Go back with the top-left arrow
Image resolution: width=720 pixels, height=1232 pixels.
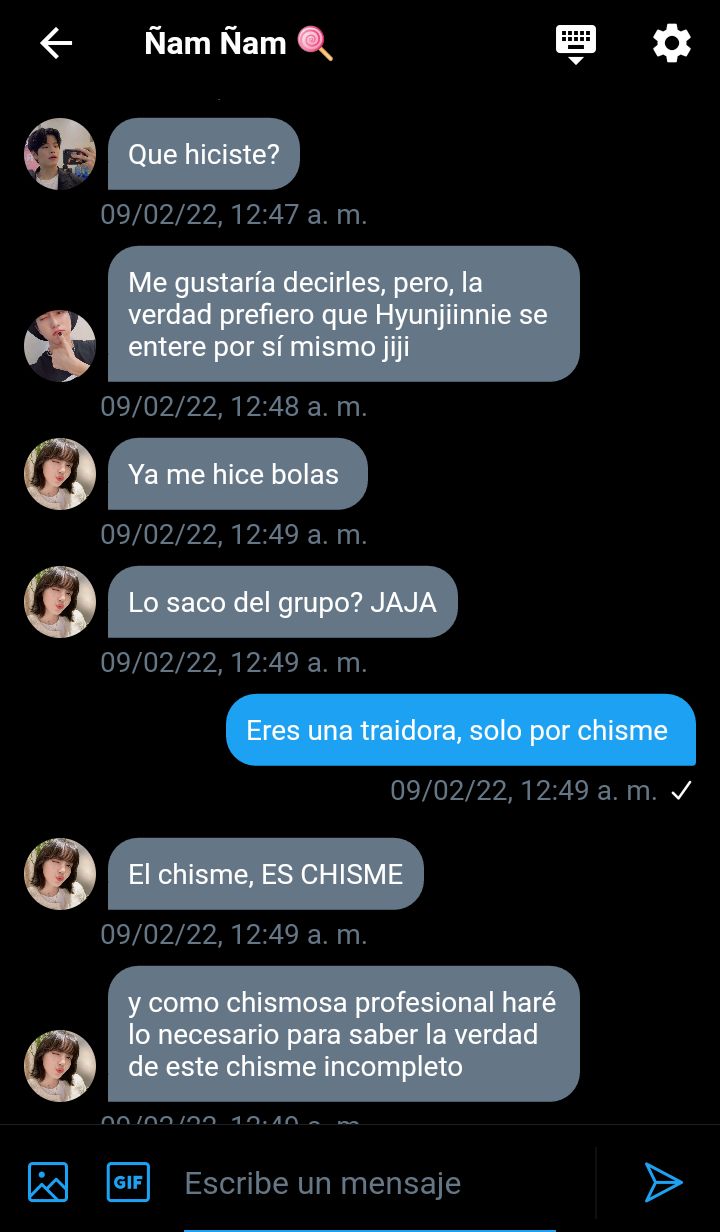(56, 43)
